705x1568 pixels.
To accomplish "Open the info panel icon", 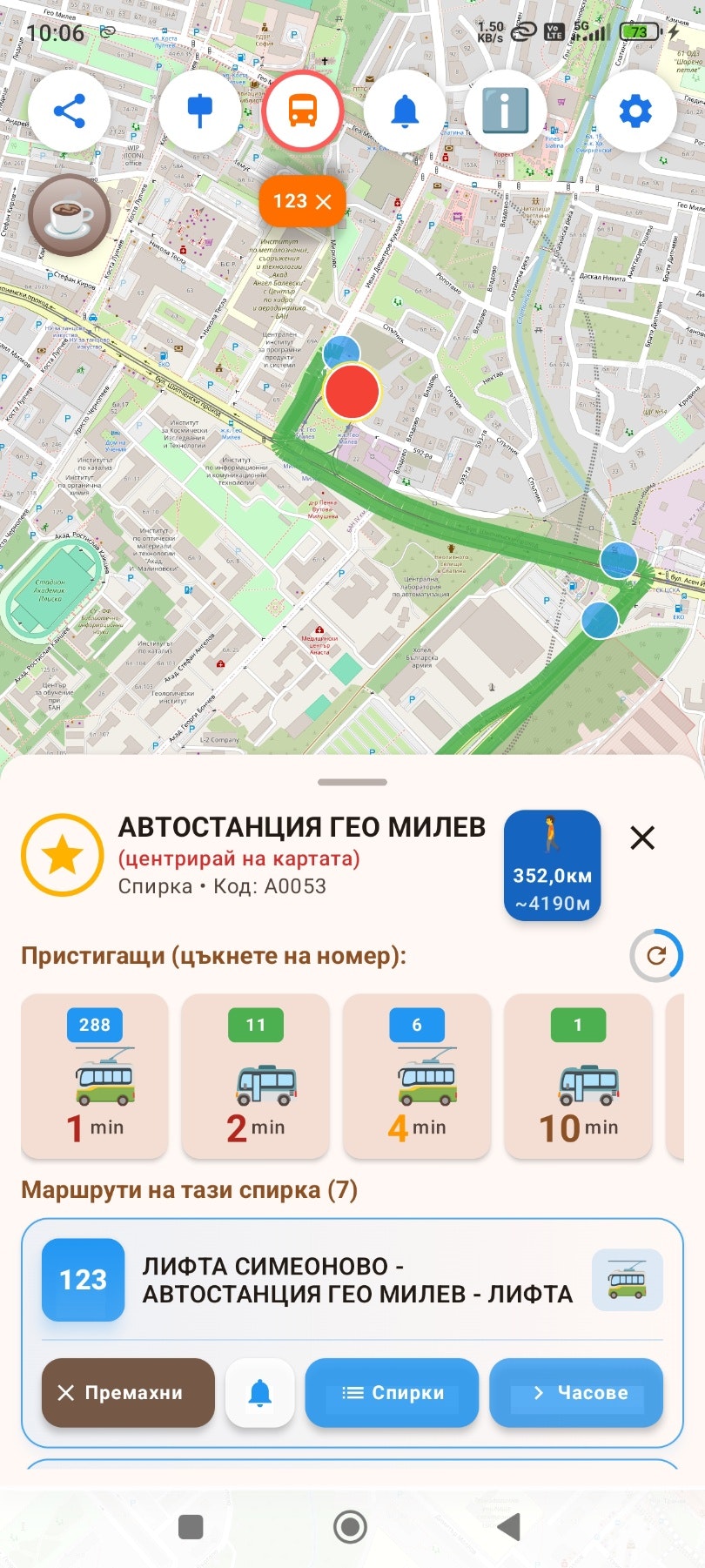I will pyautogui.click(x=505, y=110).
